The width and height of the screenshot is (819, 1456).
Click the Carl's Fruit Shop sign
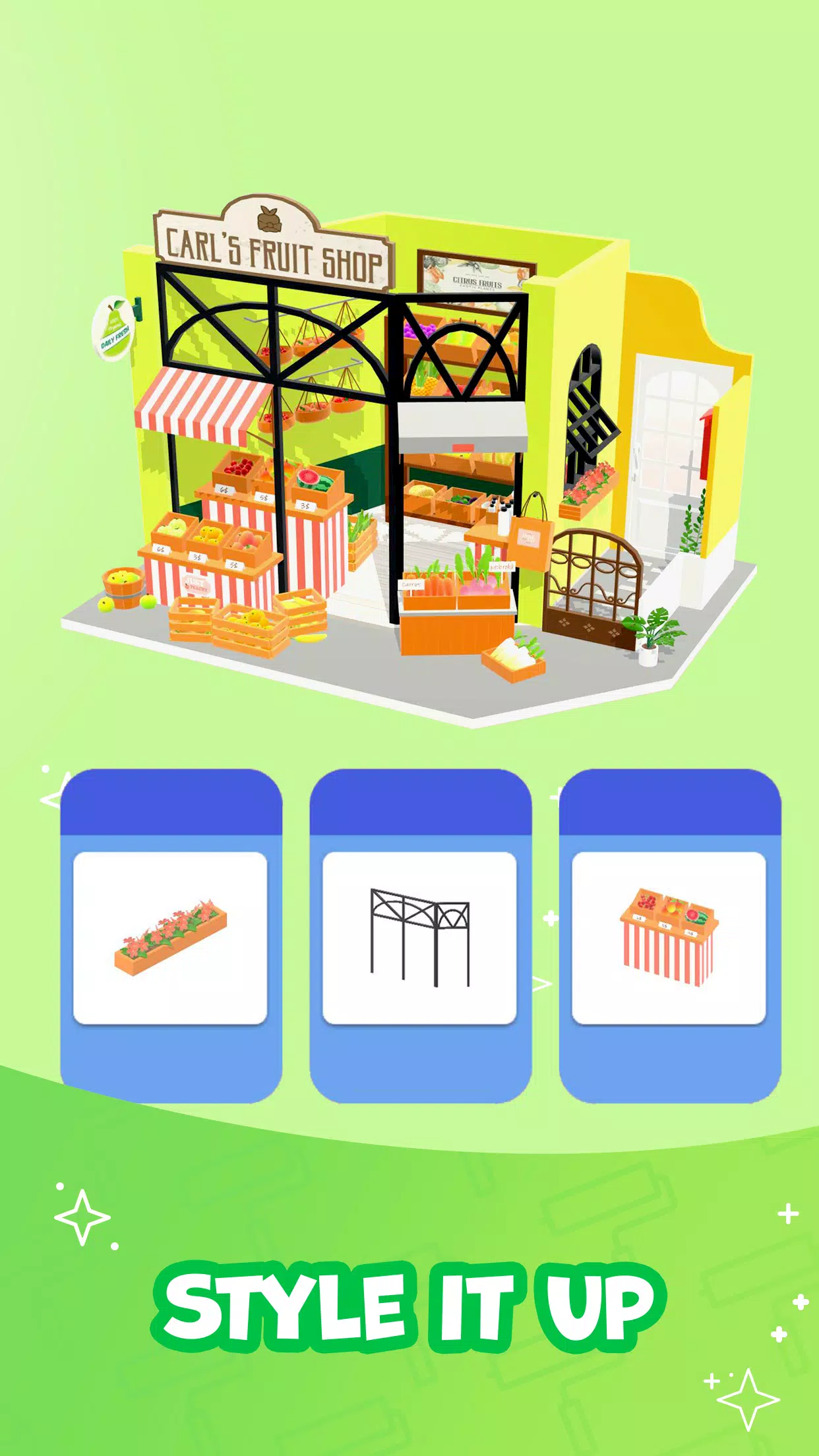pyautogui.click(x=274, y=245)
